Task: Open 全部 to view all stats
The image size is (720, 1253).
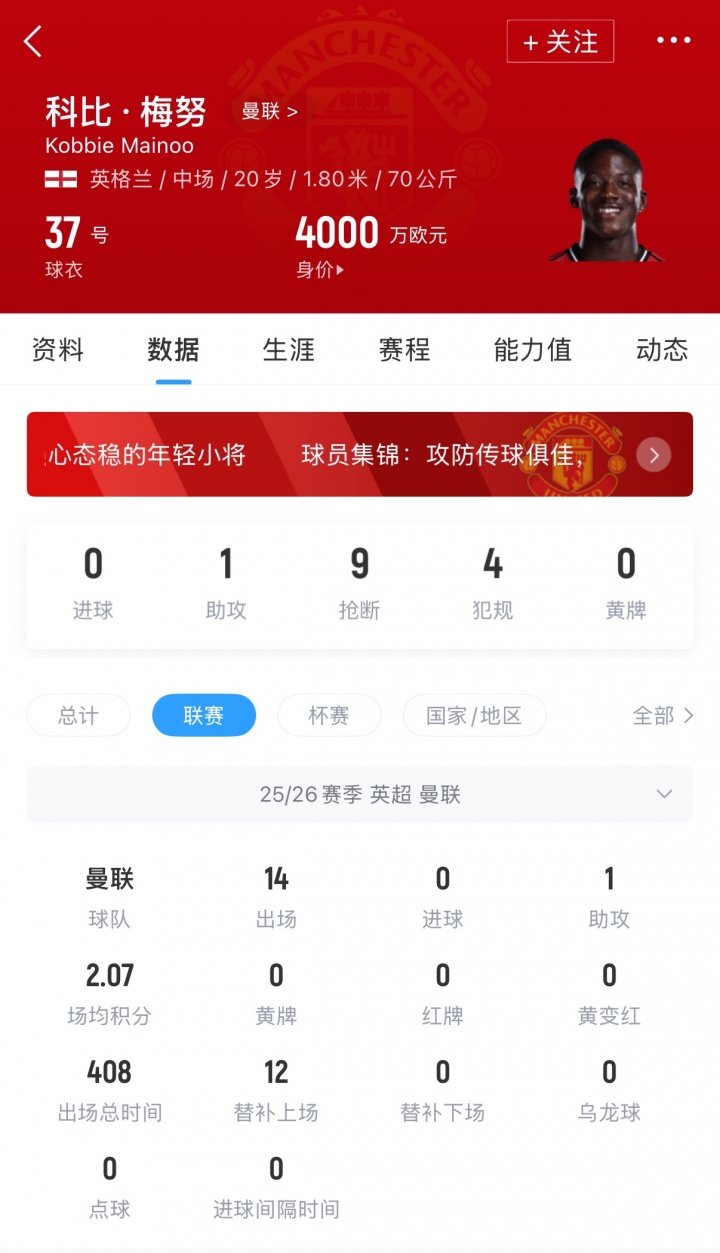Action: (663, 716)
